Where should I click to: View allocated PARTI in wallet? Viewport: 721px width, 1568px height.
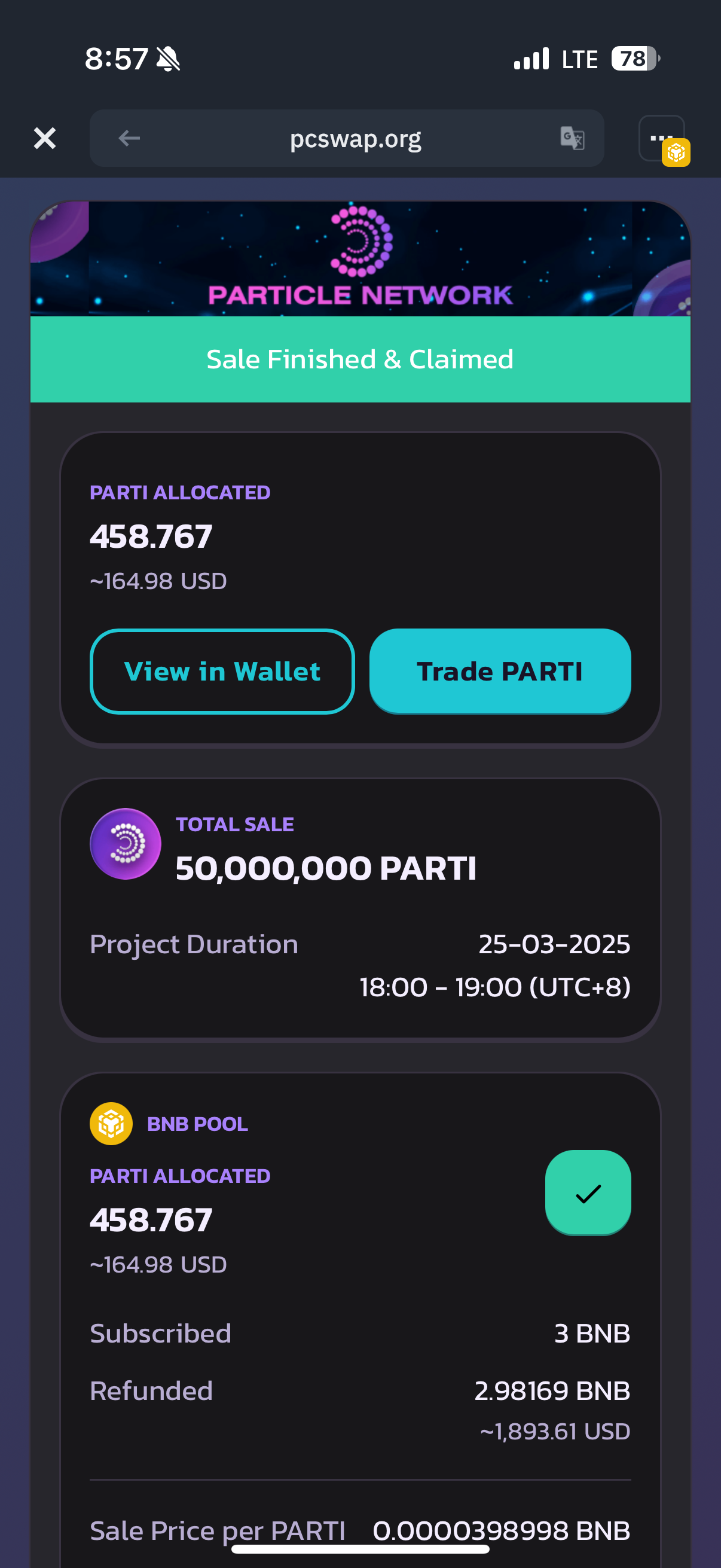point(222,672)
